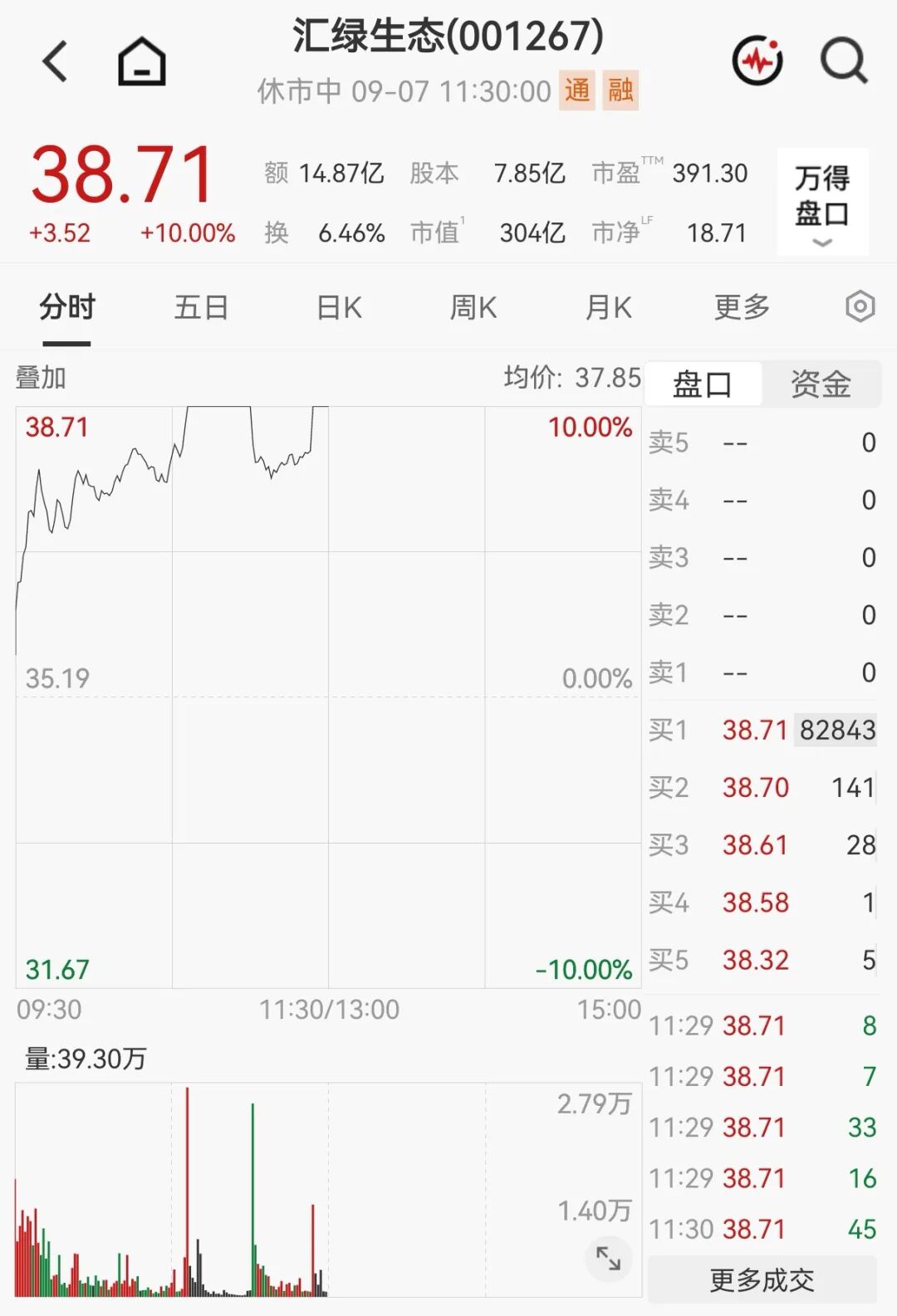Open the home page icon
The image size is (897, 1316).
[x=142, y=62]
